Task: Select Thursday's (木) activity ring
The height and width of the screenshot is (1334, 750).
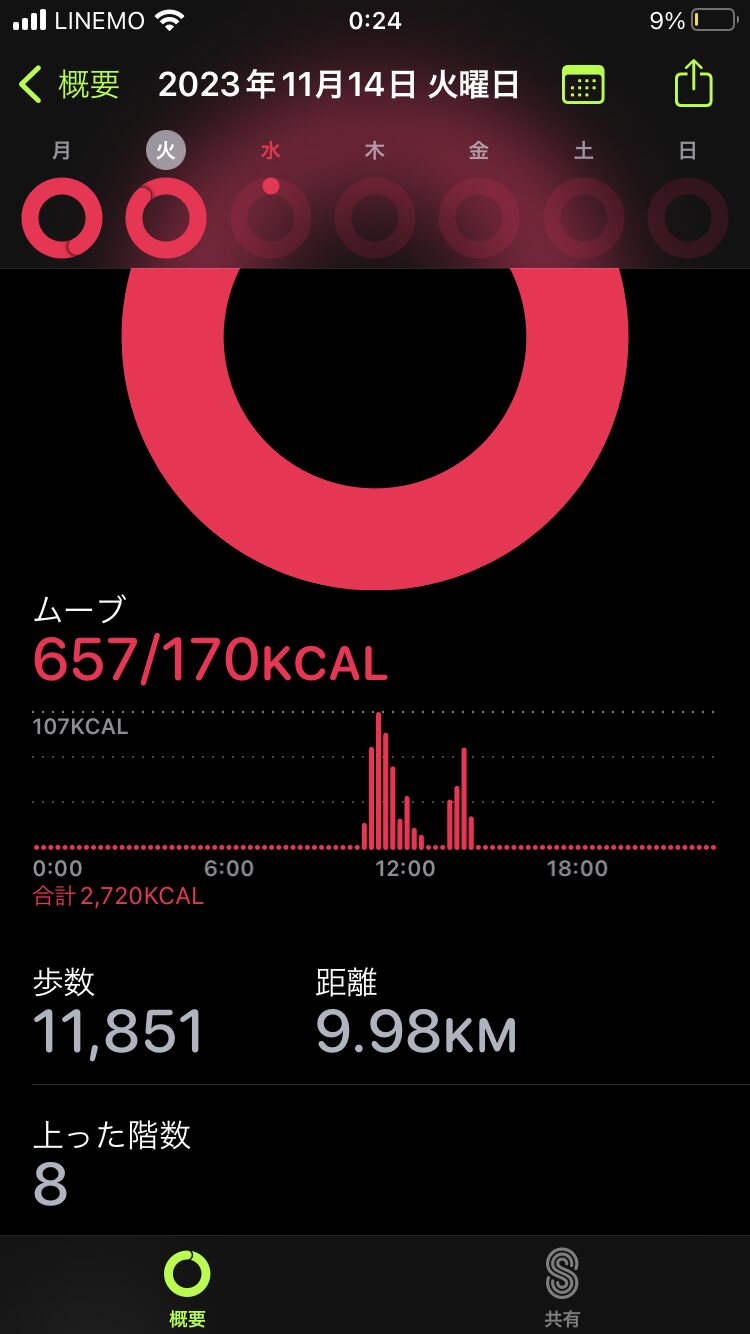Action: [375, 217]
